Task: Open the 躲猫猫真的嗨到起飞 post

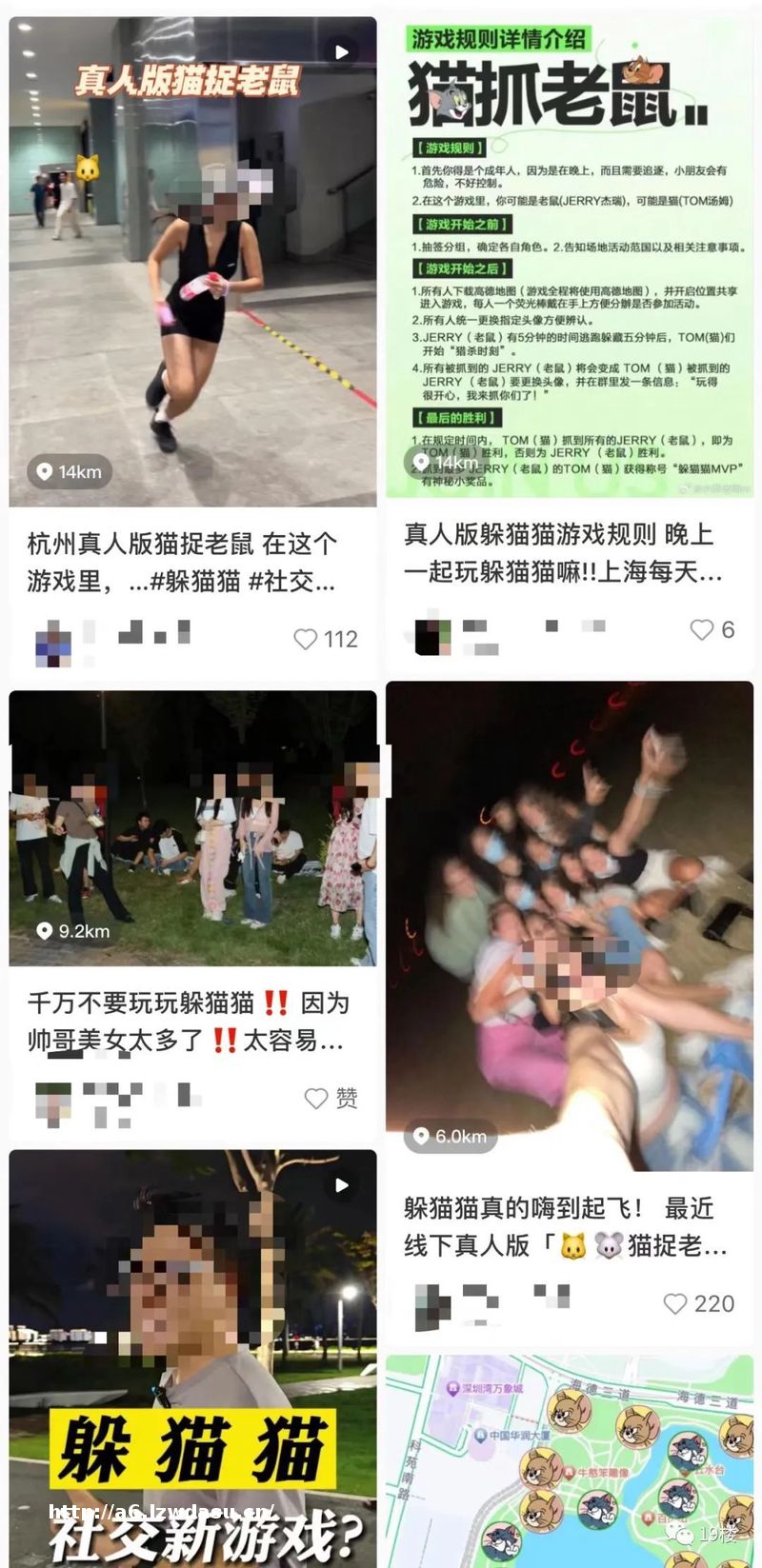Action: click(569, 925)
